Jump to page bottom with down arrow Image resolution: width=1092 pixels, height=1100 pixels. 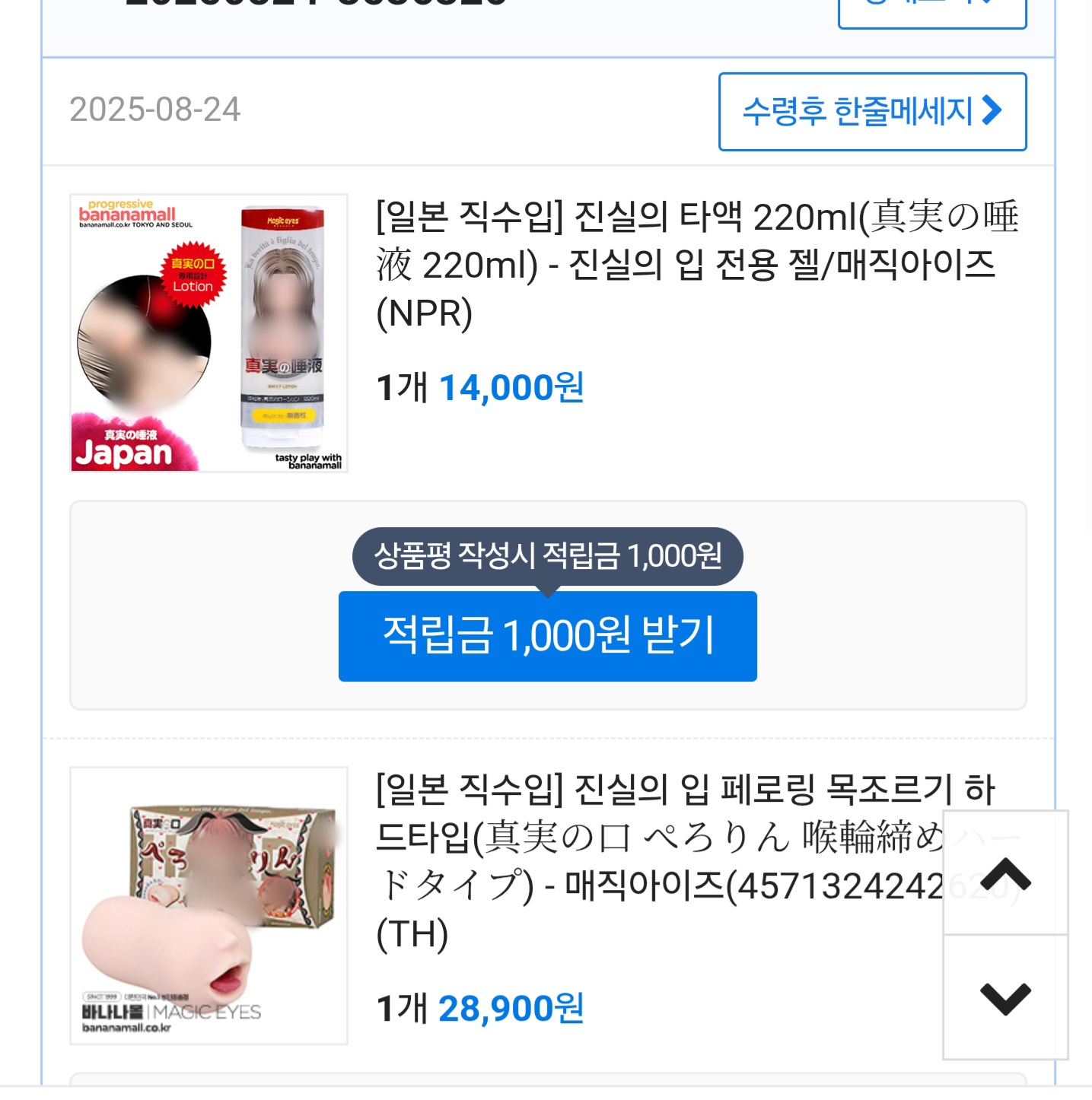pyautogui.click(x=1005, y=997)
